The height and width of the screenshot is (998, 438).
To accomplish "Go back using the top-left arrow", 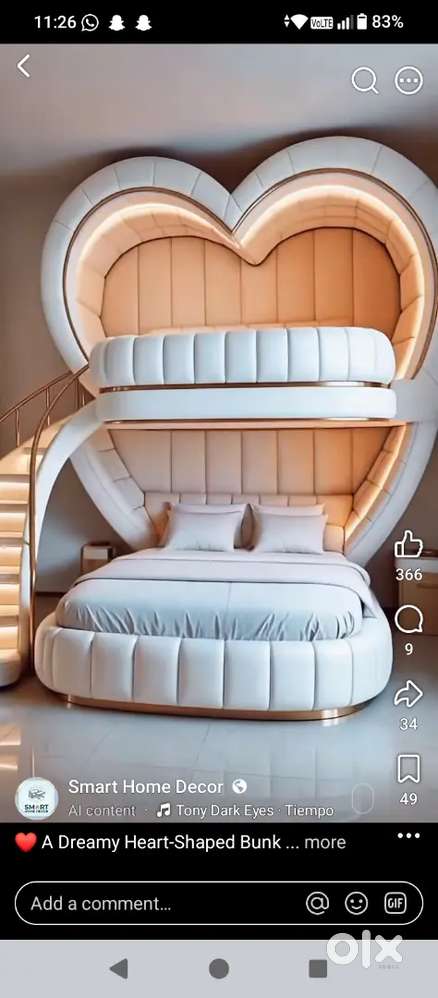I will [24, 66].
